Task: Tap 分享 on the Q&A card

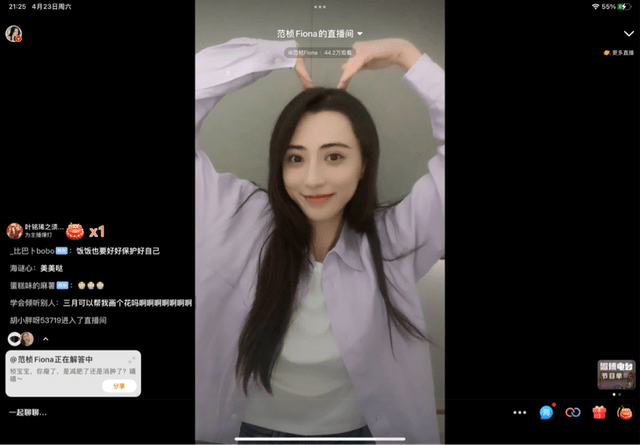Action: (119, 384)
